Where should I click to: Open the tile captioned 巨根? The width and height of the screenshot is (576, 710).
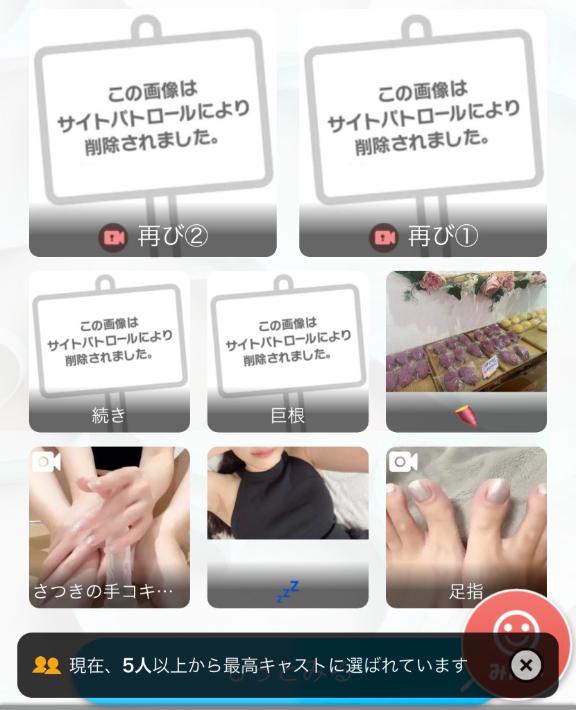click(288, 351)
